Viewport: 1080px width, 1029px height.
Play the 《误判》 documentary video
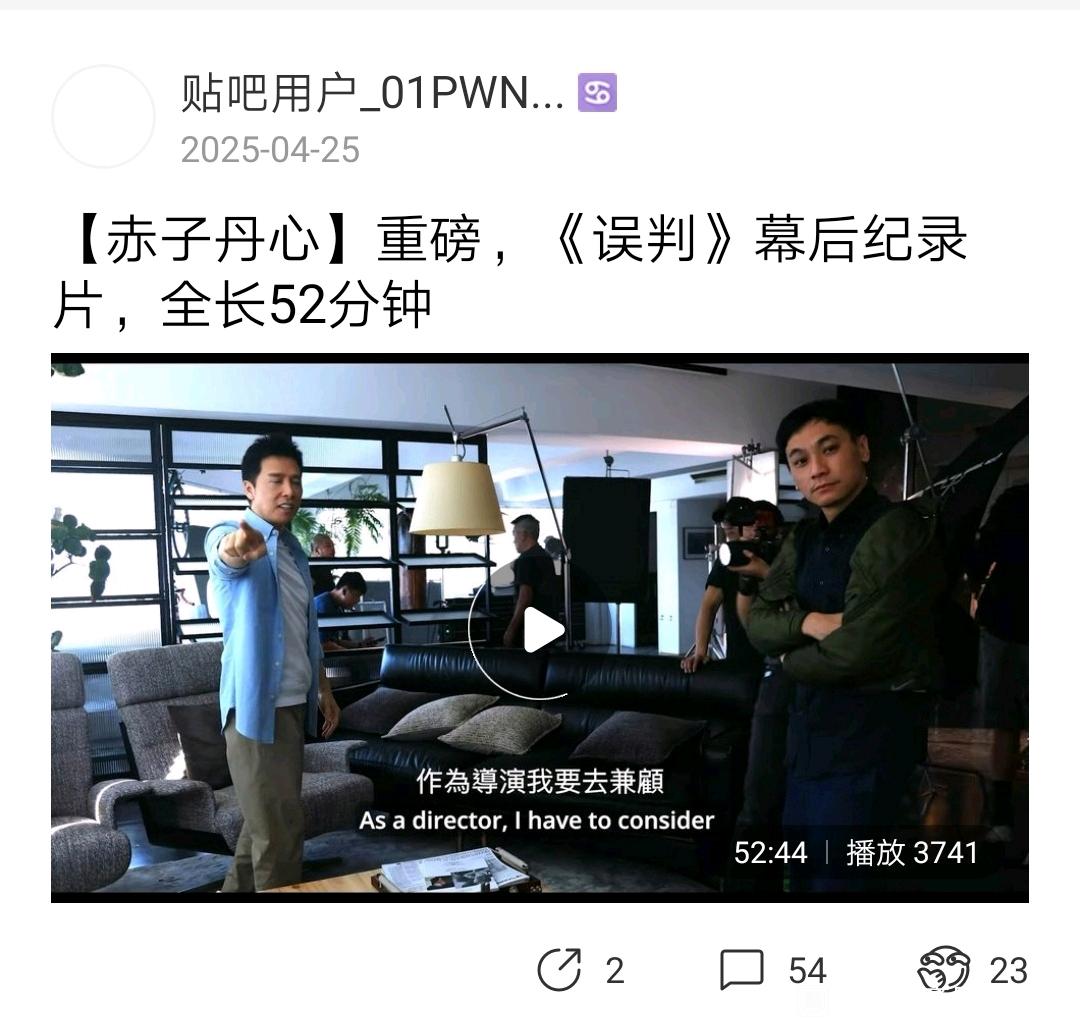pos(541,630)
